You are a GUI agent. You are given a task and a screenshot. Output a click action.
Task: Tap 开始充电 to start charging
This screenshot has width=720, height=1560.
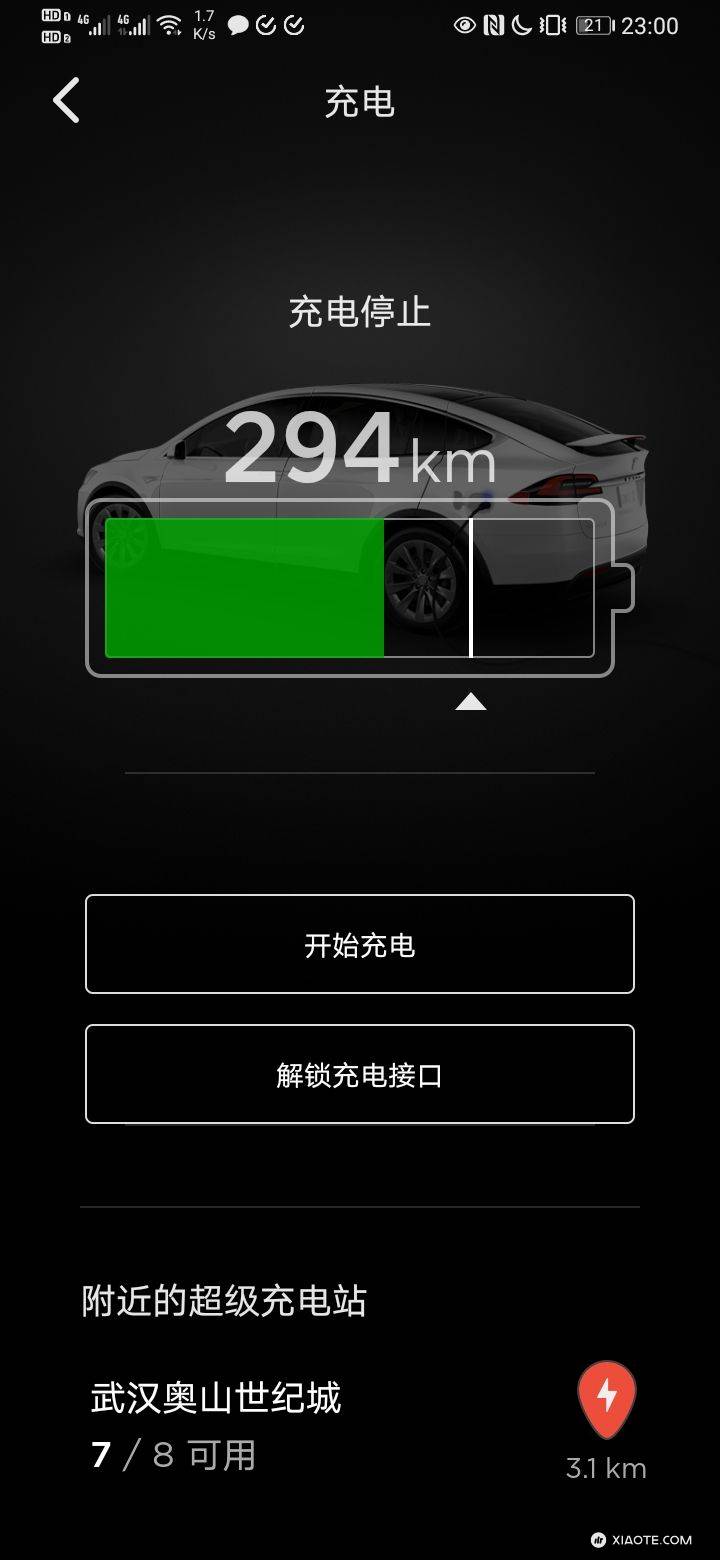(360, 945)
